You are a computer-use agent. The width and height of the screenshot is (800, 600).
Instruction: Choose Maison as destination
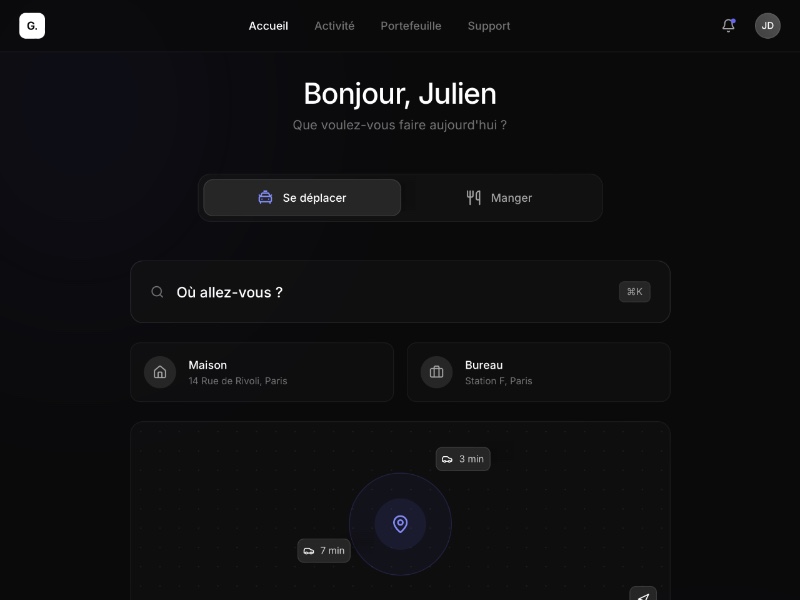click(x=262, y=372)
